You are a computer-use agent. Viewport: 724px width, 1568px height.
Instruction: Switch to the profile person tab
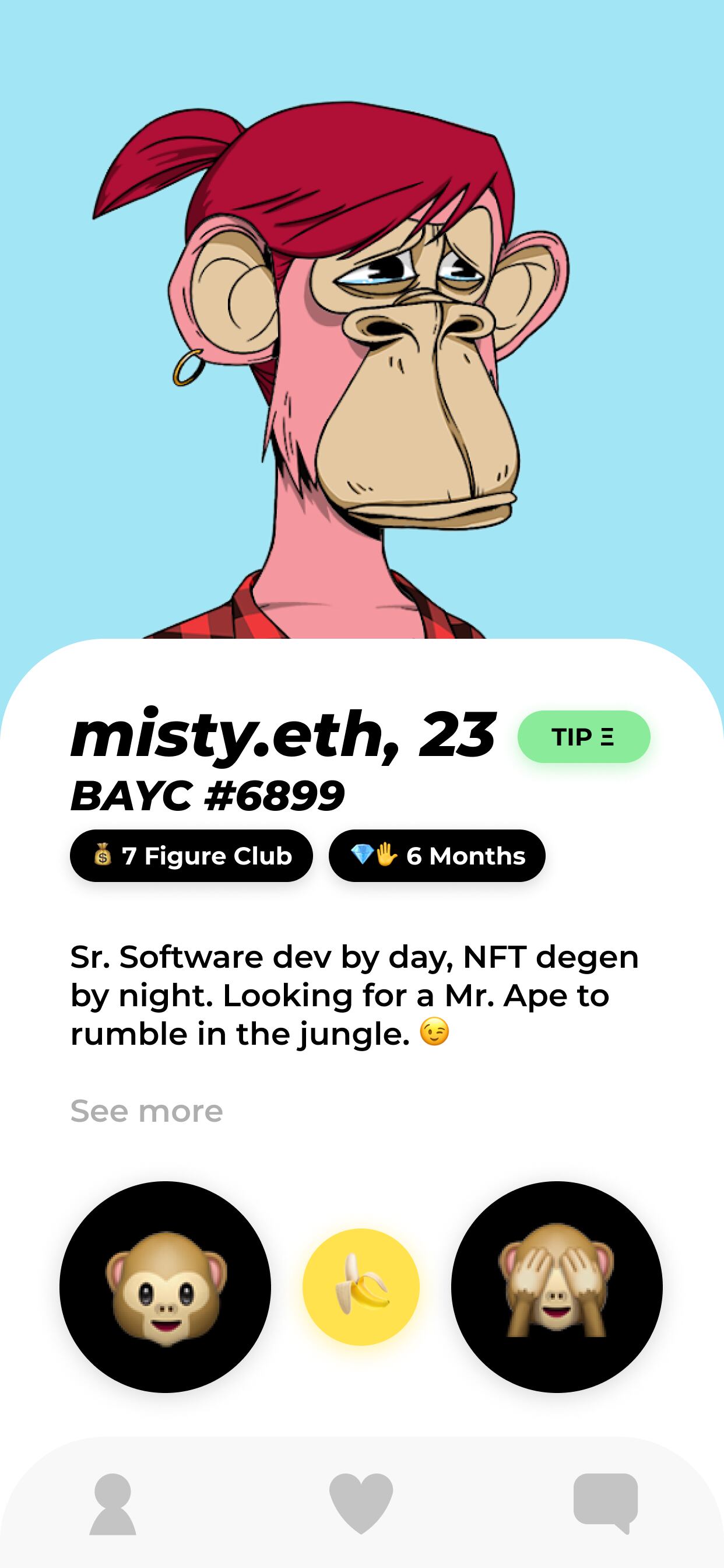[113, 1503]
